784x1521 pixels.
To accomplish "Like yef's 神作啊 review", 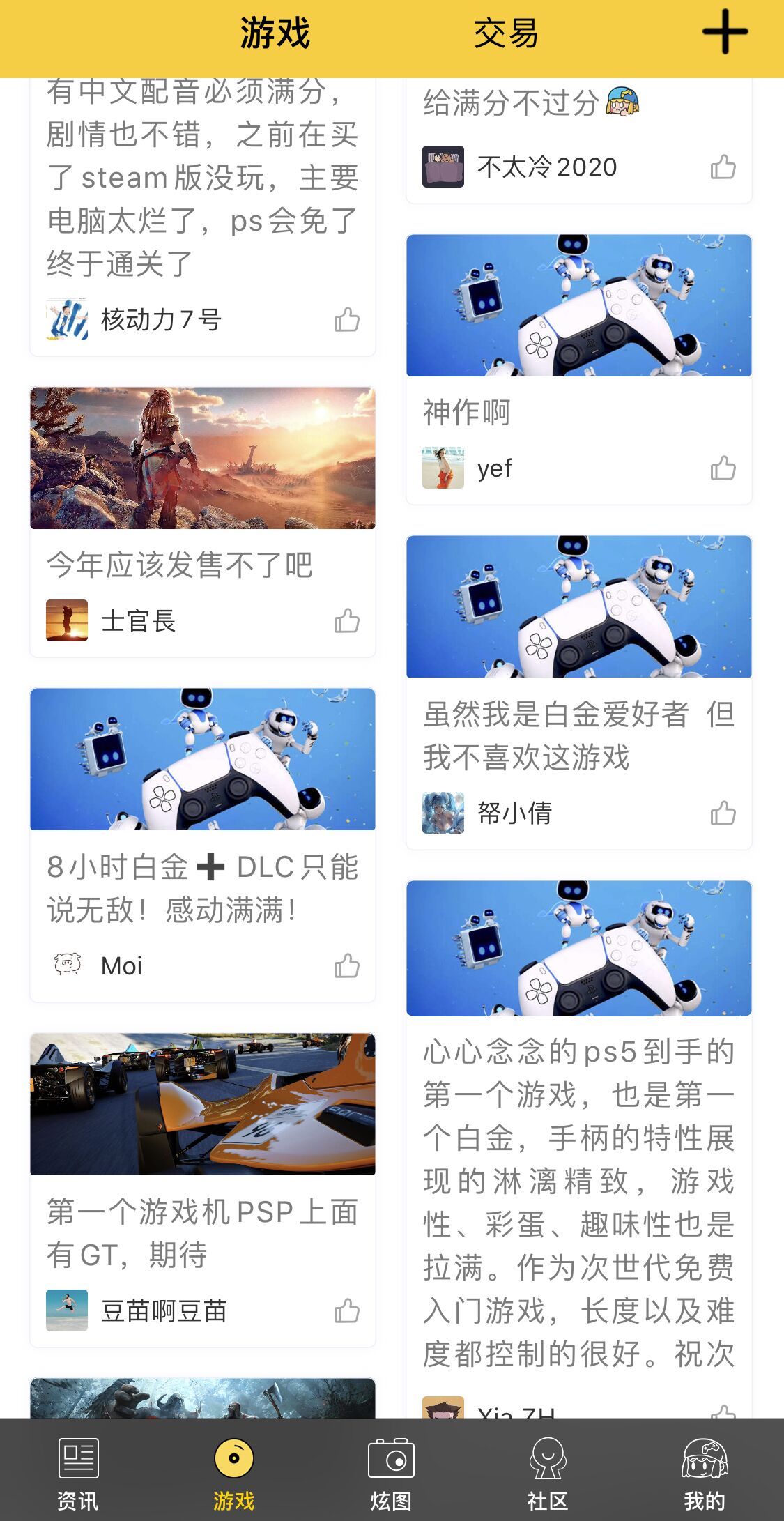I will coord(723,468).
